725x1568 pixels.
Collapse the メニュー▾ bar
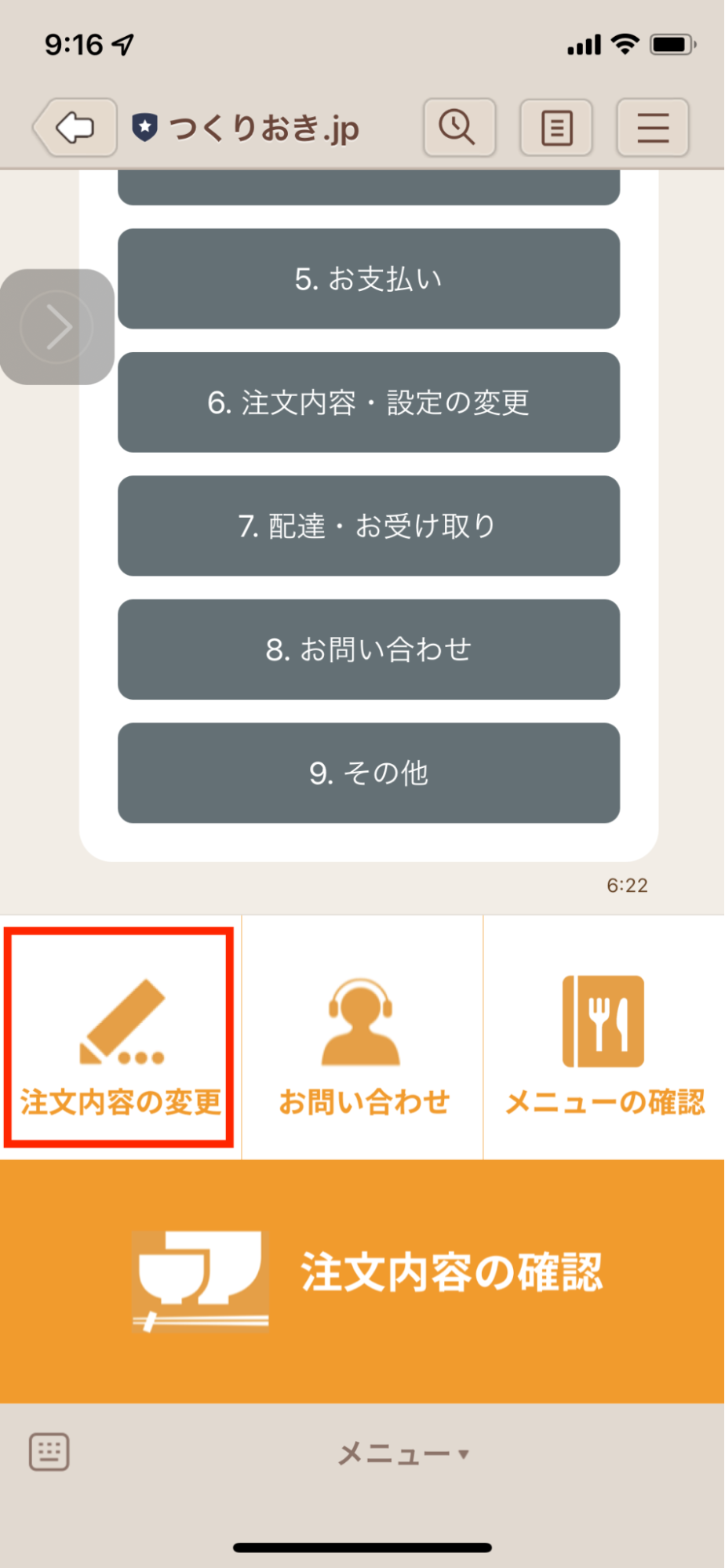click(403, 1453)
